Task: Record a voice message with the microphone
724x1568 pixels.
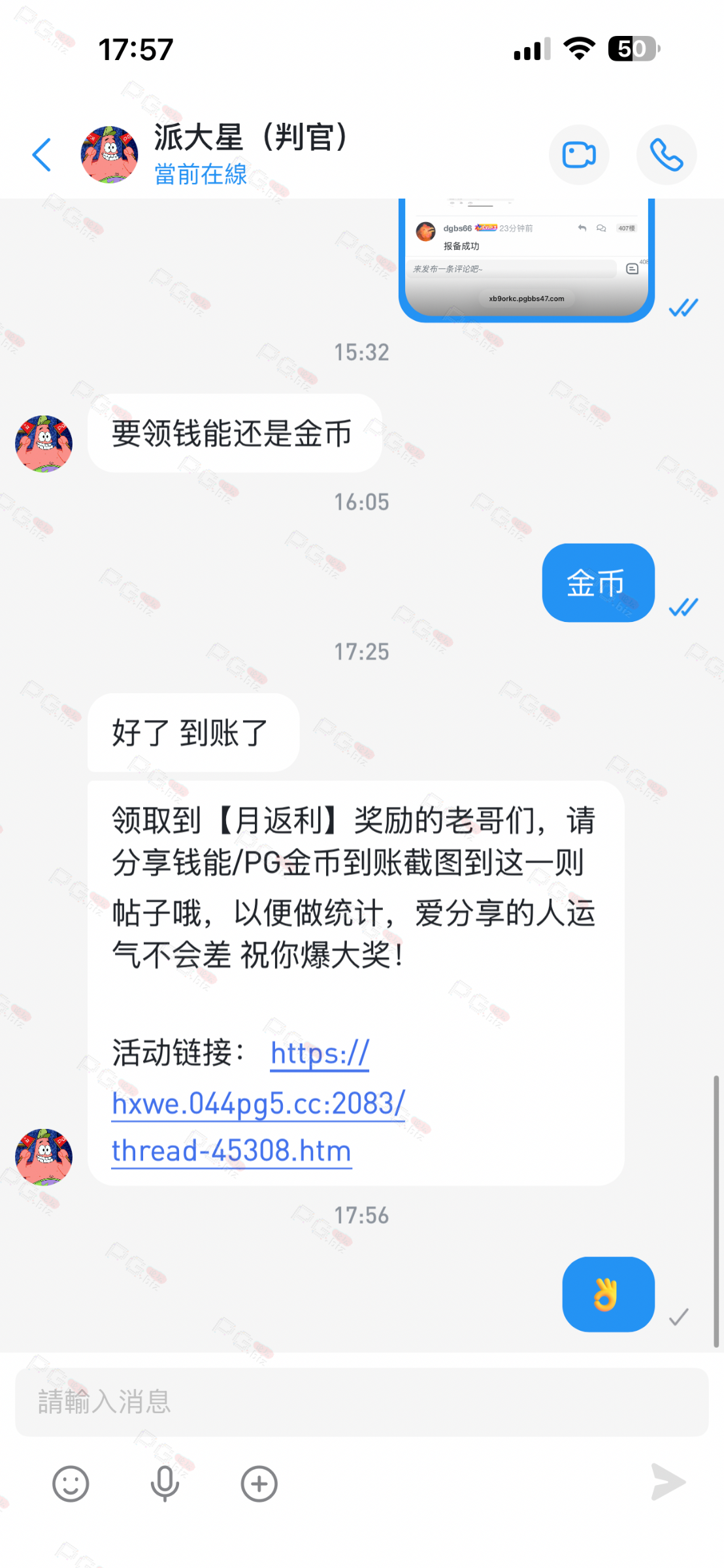Action: (165, 1484)
